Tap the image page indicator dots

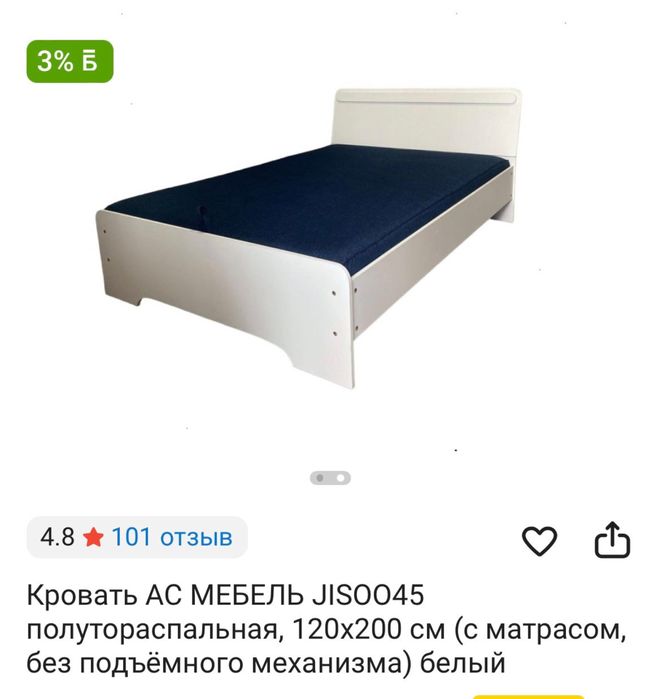330,478
